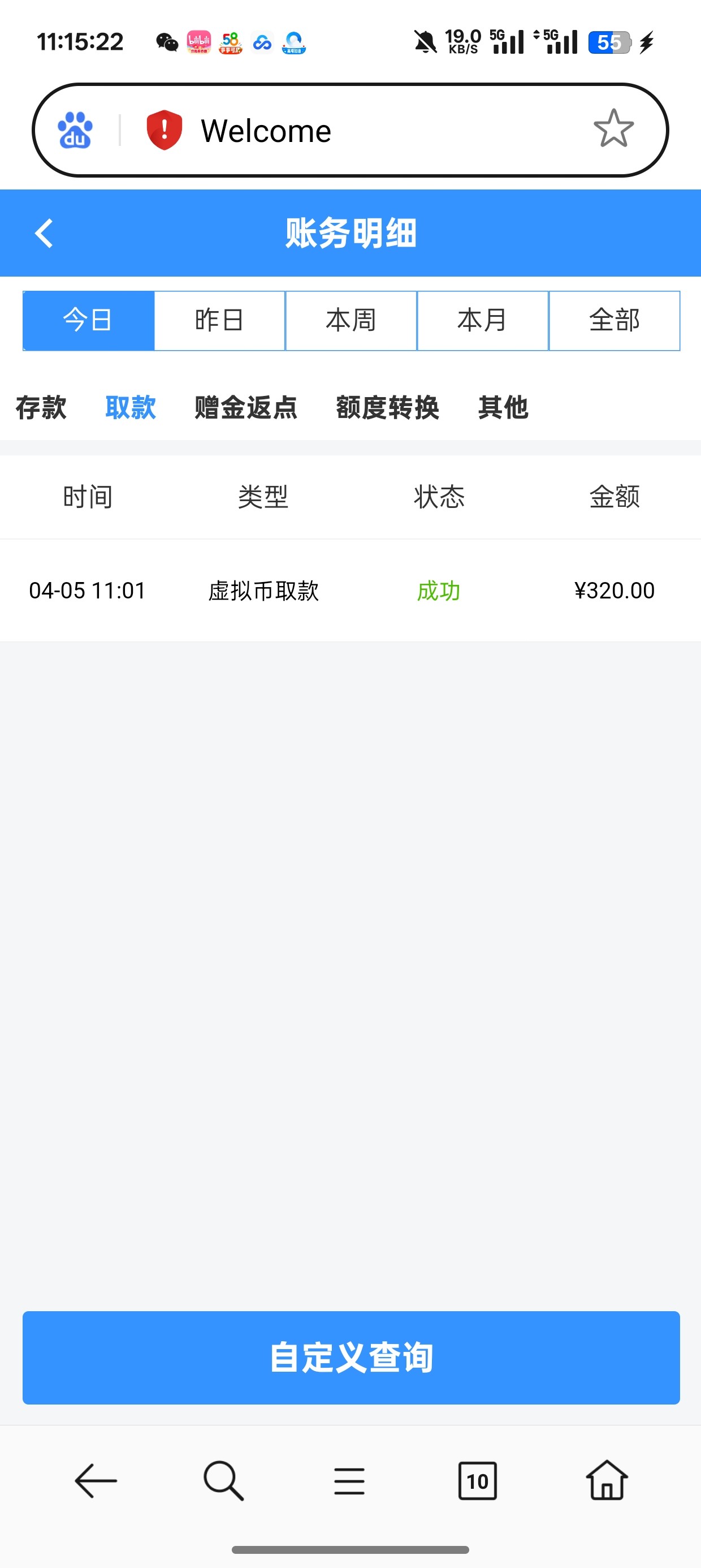Image resolution: width=701 pixels, height=1568 pixels.
Task: Tap the browser back arrow
Action: pos(96,1480)
